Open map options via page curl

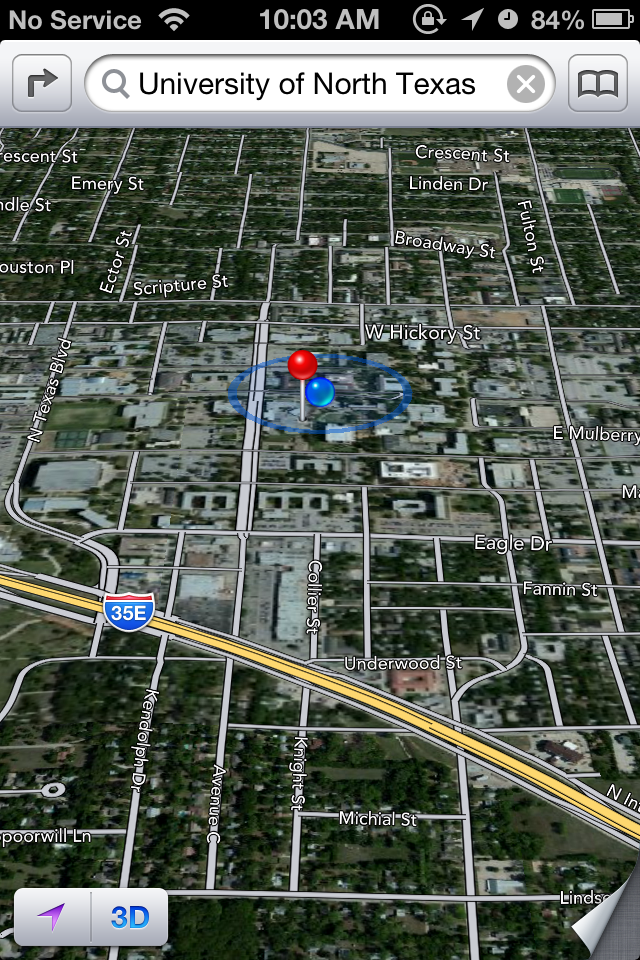click(608, 925)
